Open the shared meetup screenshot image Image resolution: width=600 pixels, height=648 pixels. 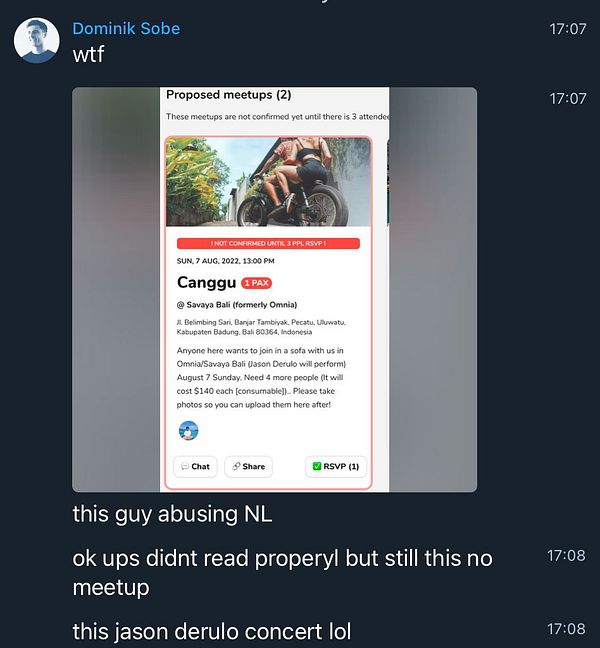pyautogui.click(x=274, y=290)
